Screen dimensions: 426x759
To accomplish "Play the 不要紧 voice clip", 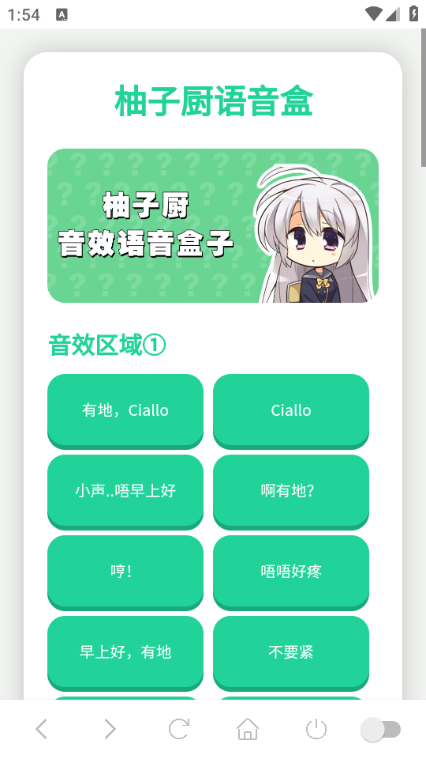I will point(291,652).
